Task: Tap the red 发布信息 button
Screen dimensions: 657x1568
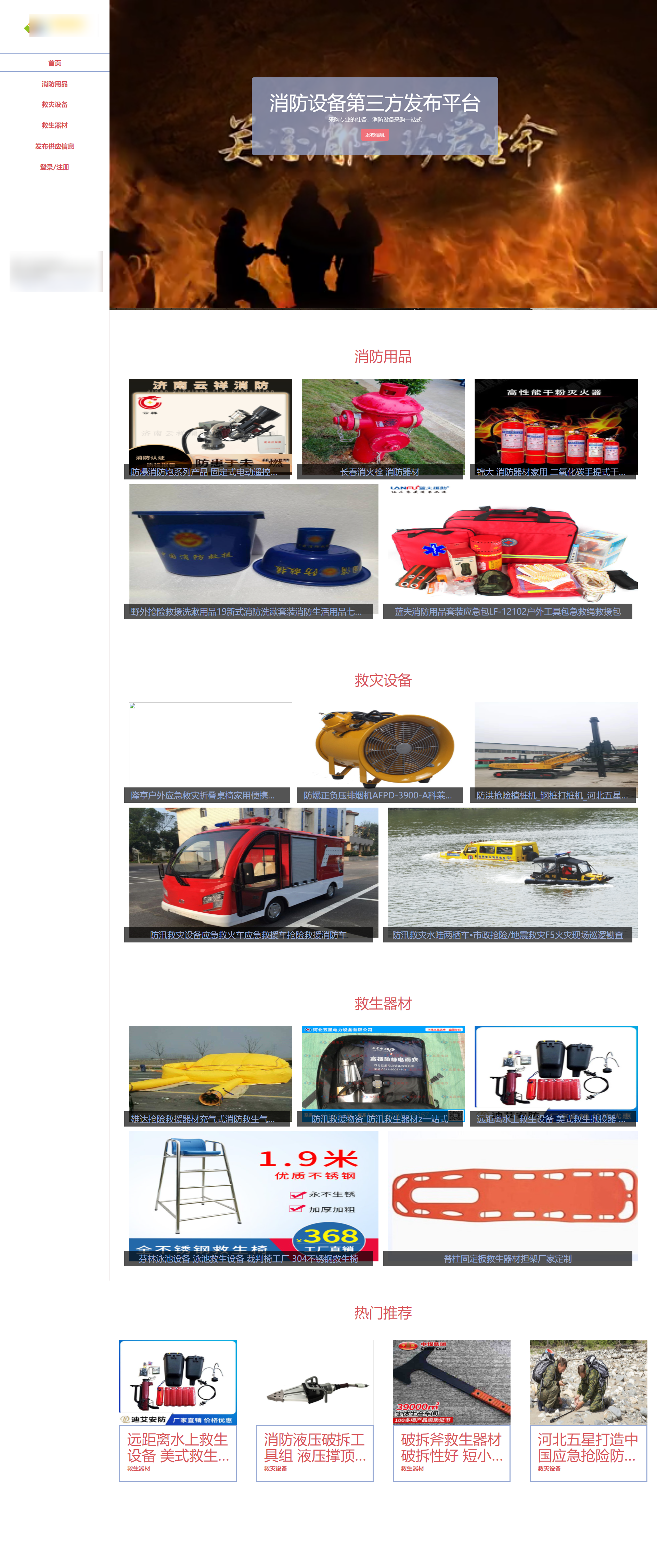Action: [x=374, y=135]
